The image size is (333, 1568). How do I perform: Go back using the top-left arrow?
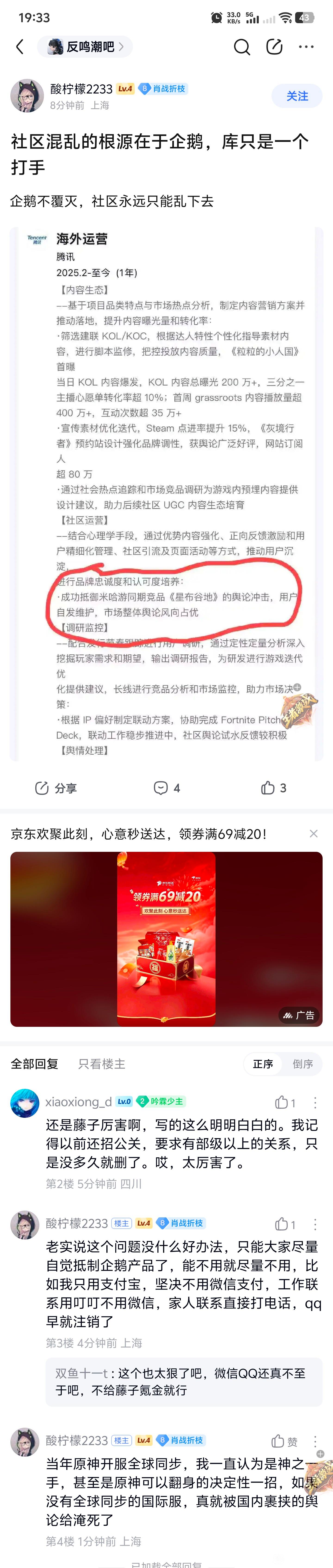point(20,47)
